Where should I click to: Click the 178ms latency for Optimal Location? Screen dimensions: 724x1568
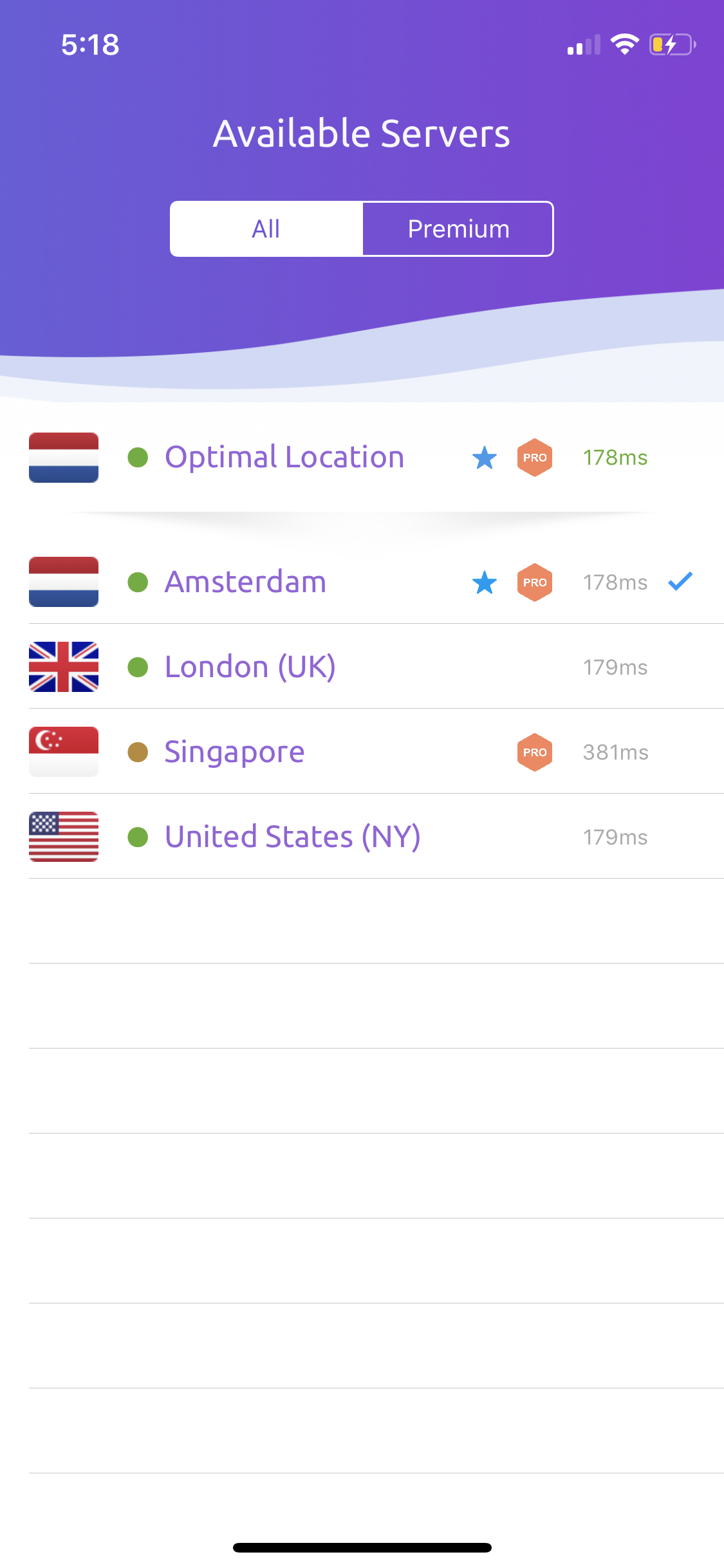tap(615, 458)
